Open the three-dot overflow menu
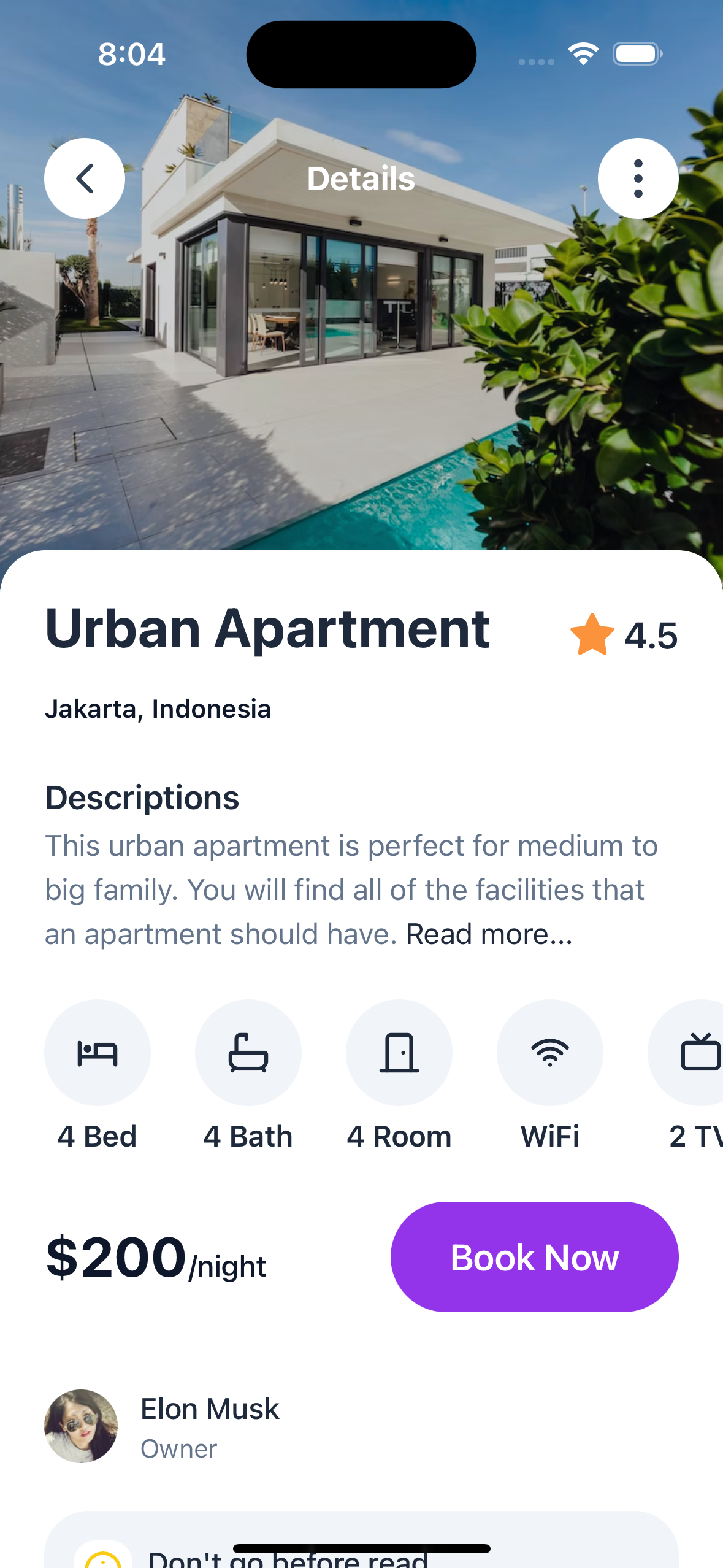This screenshot has width=723, height=1568. [x=638, y=179]
